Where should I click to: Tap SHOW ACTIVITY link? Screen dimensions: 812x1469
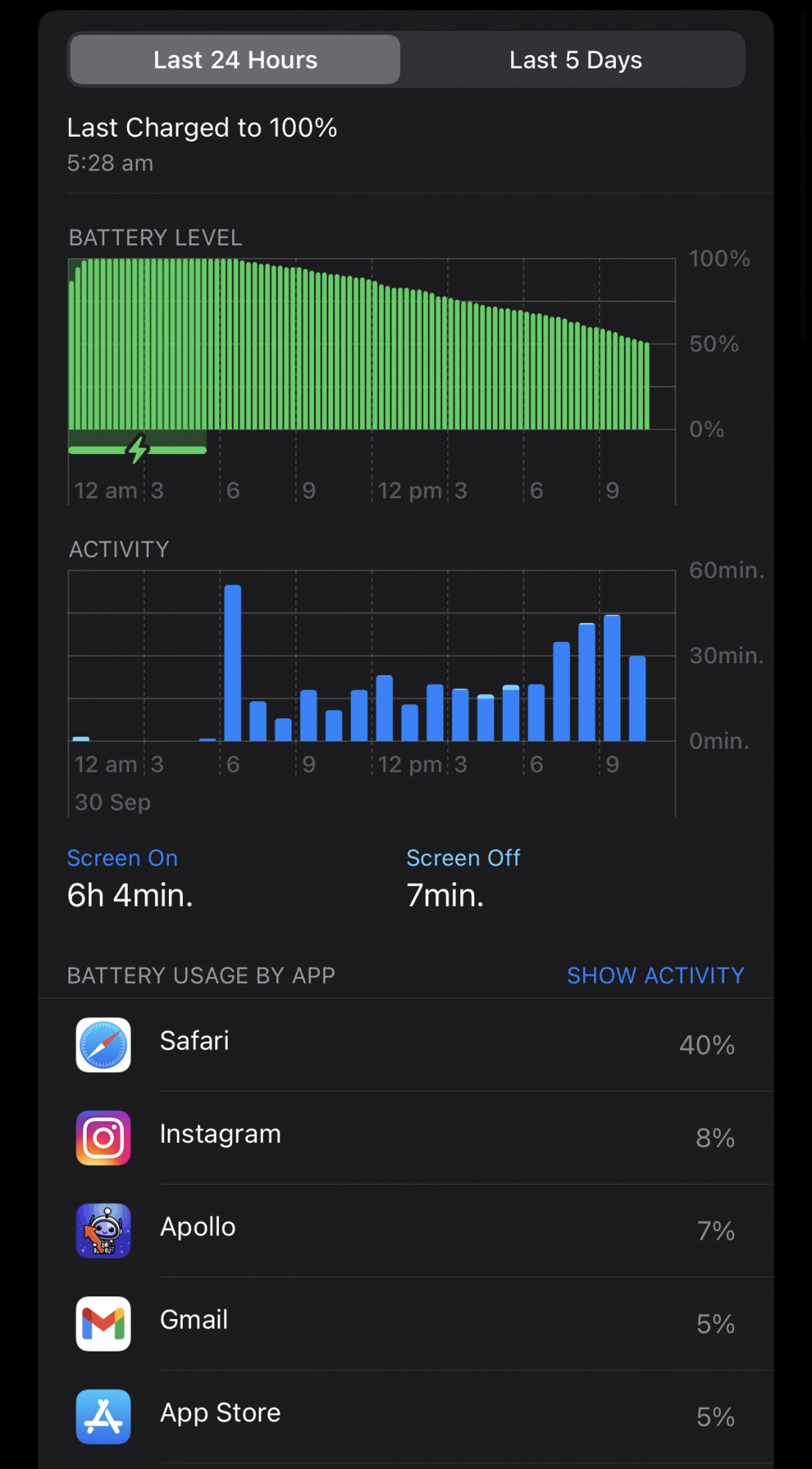(x=655, y=975)
